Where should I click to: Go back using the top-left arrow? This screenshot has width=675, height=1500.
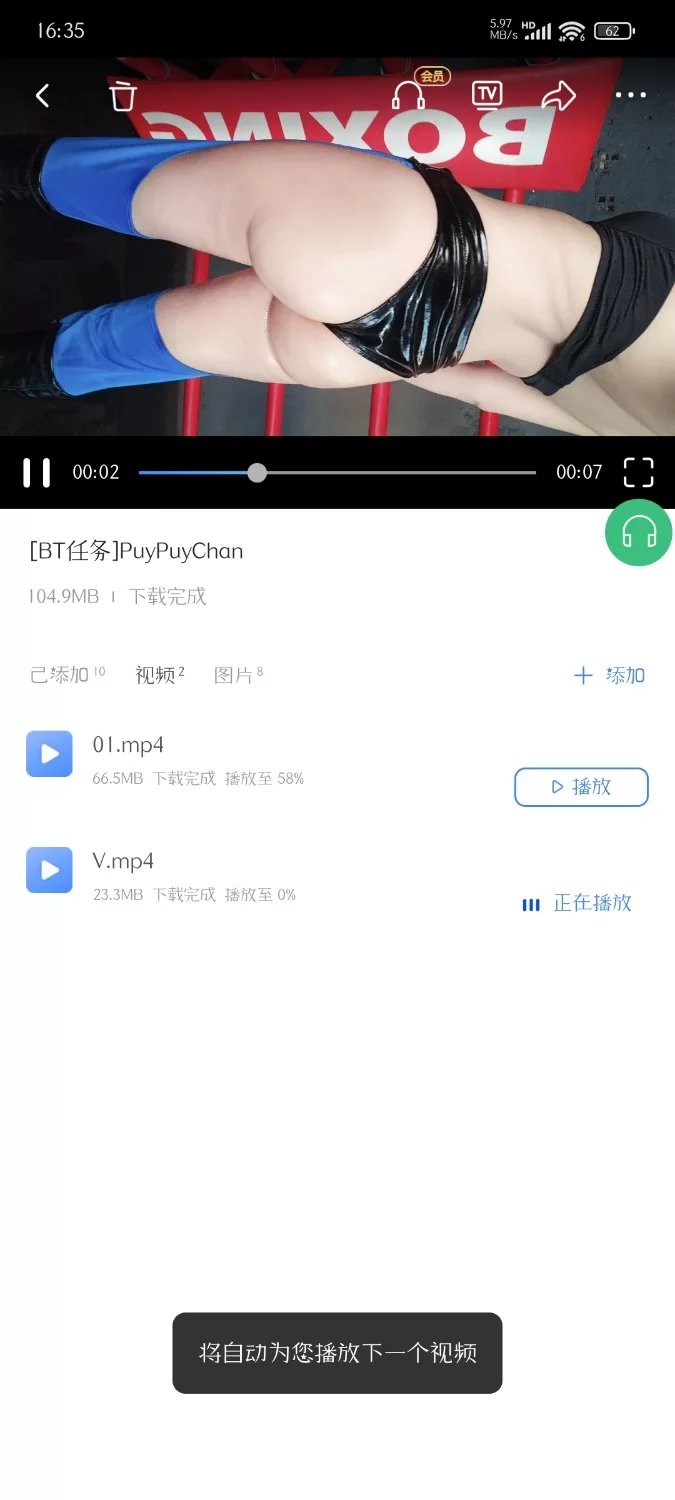(42, 96)
